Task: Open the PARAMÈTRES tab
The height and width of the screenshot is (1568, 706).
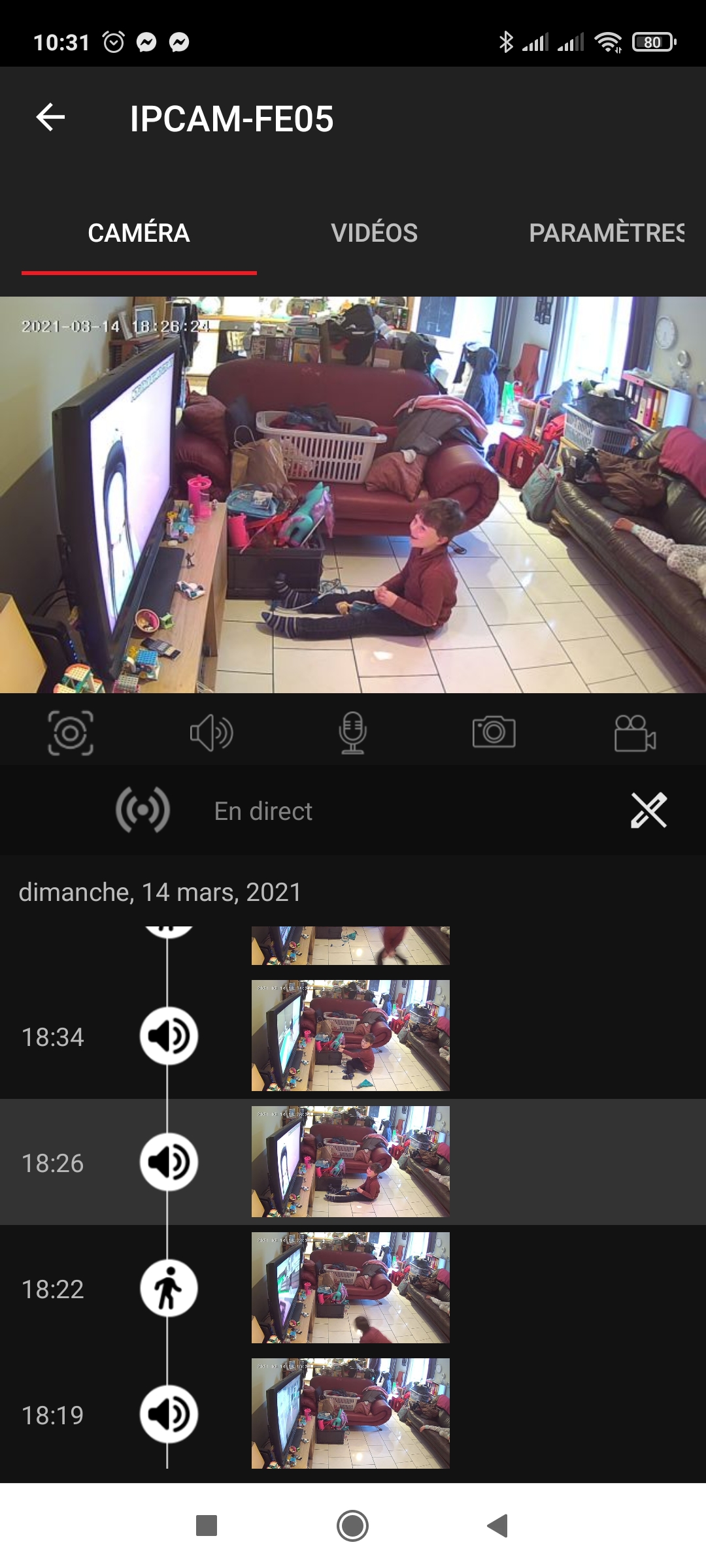Action: (x=606, y=233)
